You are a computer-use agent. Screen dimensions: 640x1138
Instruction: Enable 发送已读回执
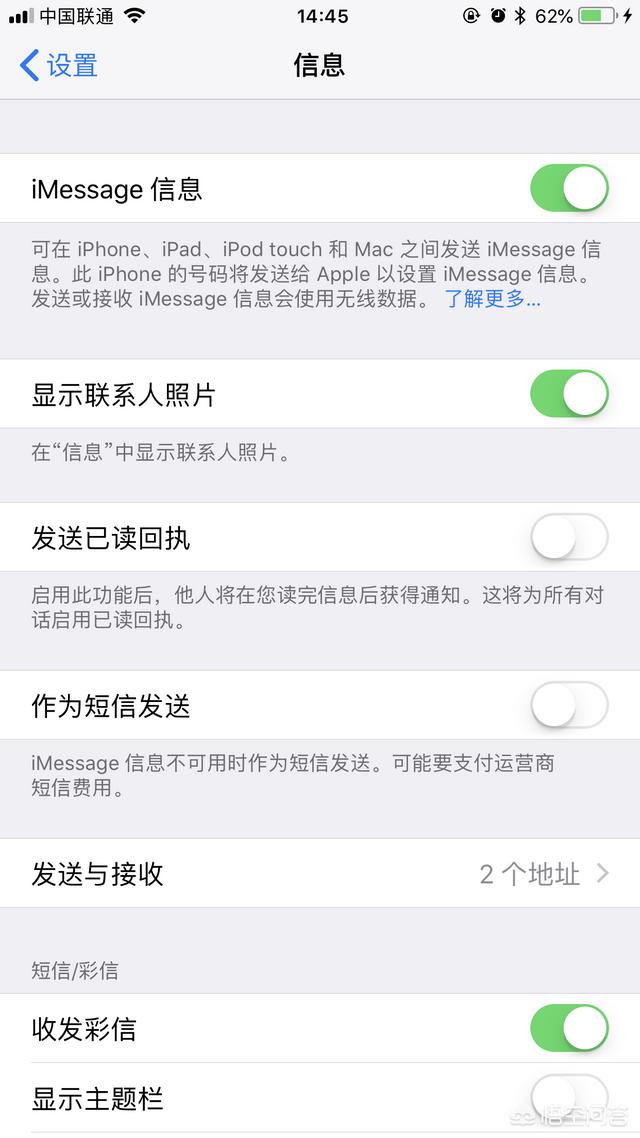tap(568, 538)
